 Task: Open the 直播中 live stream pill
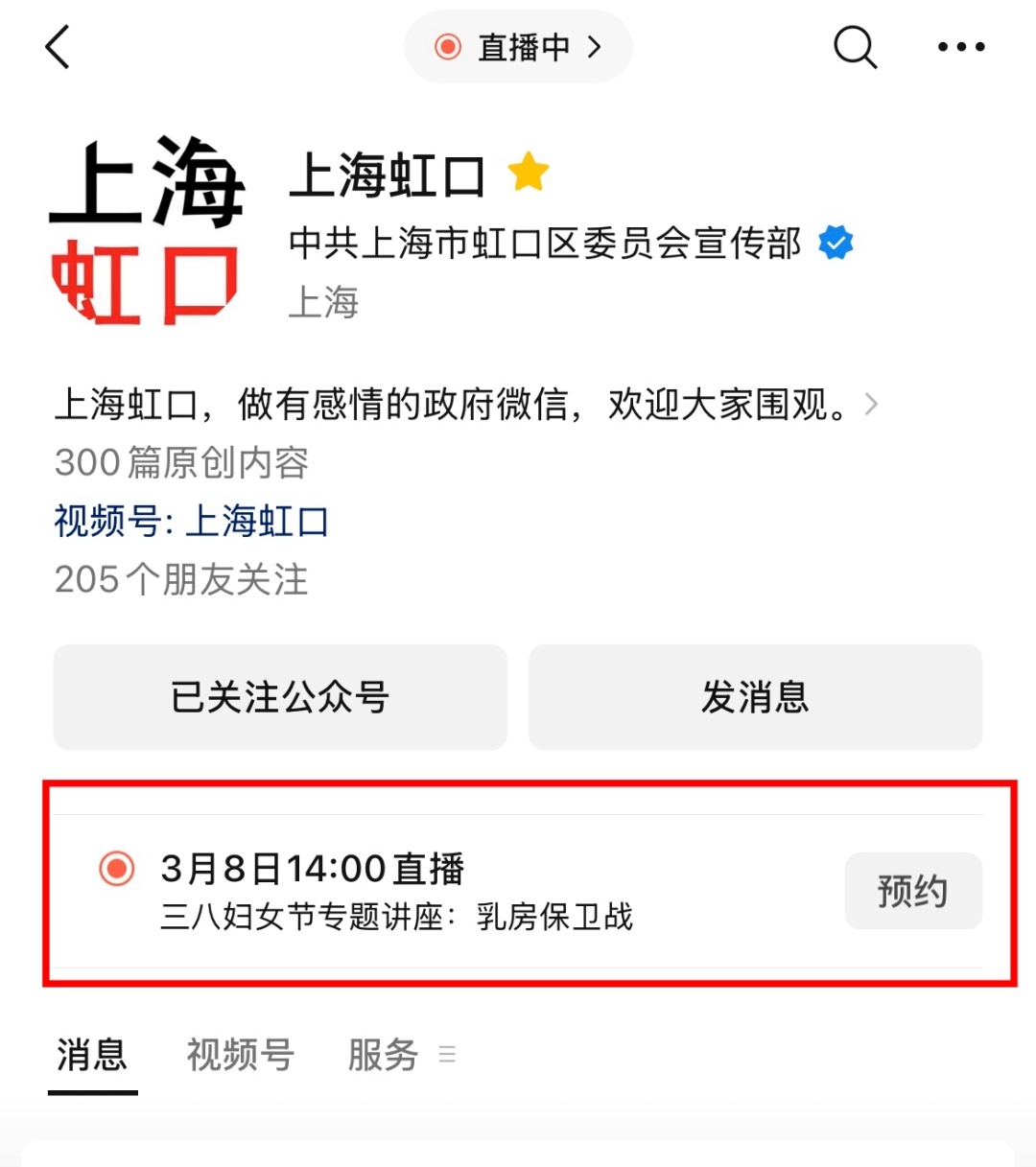coord(518,47)
